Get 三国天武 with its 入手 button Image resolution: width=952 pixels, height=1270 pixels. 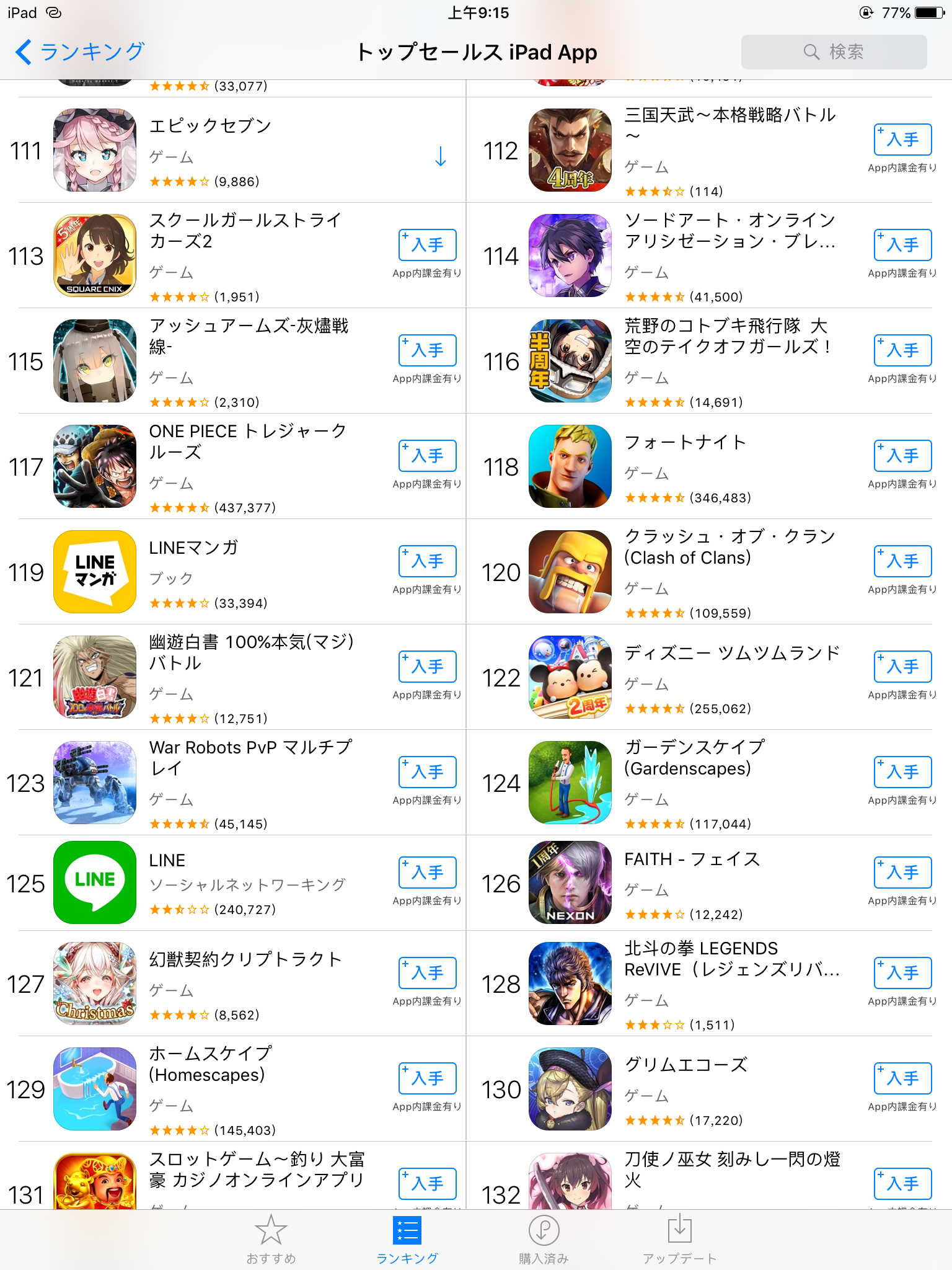point(902,140)
